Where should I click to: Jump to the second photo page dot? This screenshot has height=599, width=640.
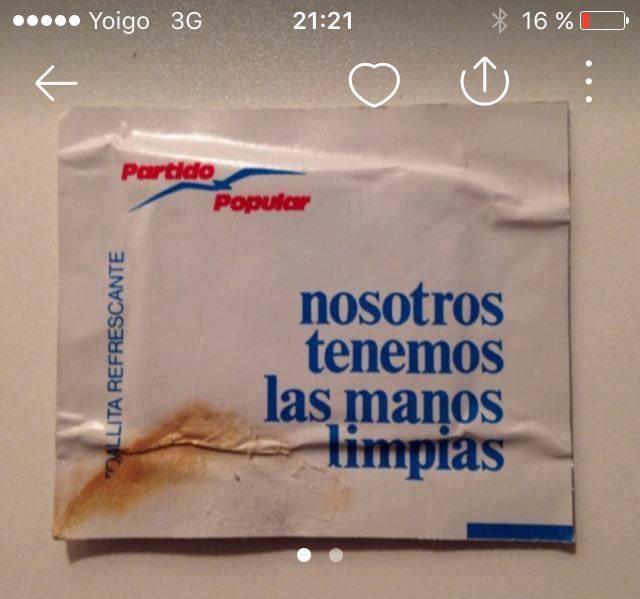point(336,555)
